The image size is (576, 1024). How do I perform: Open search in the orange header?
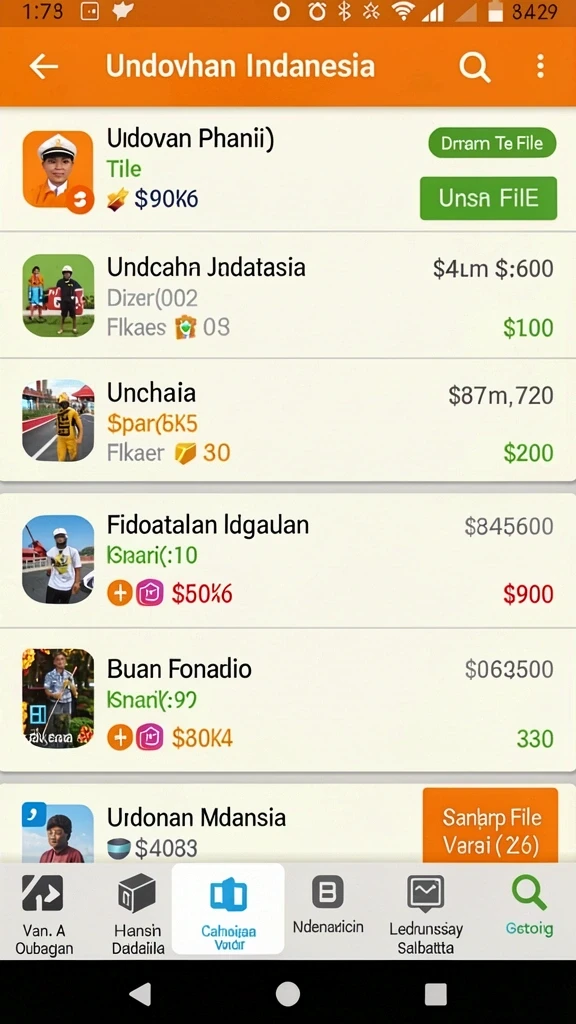point(474,66)
